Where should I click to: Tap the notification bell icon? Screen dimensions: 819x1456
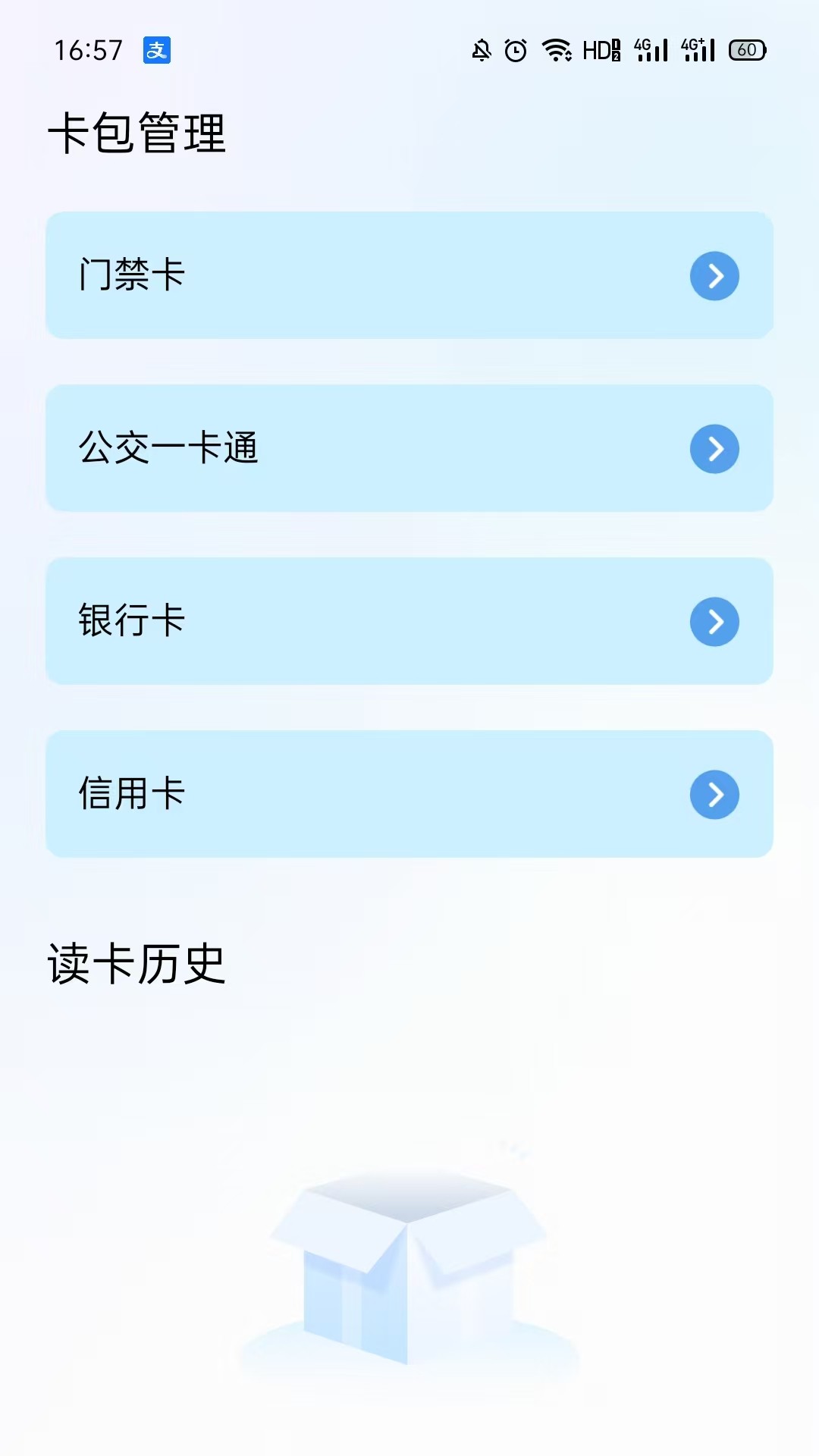pos(480,49)
